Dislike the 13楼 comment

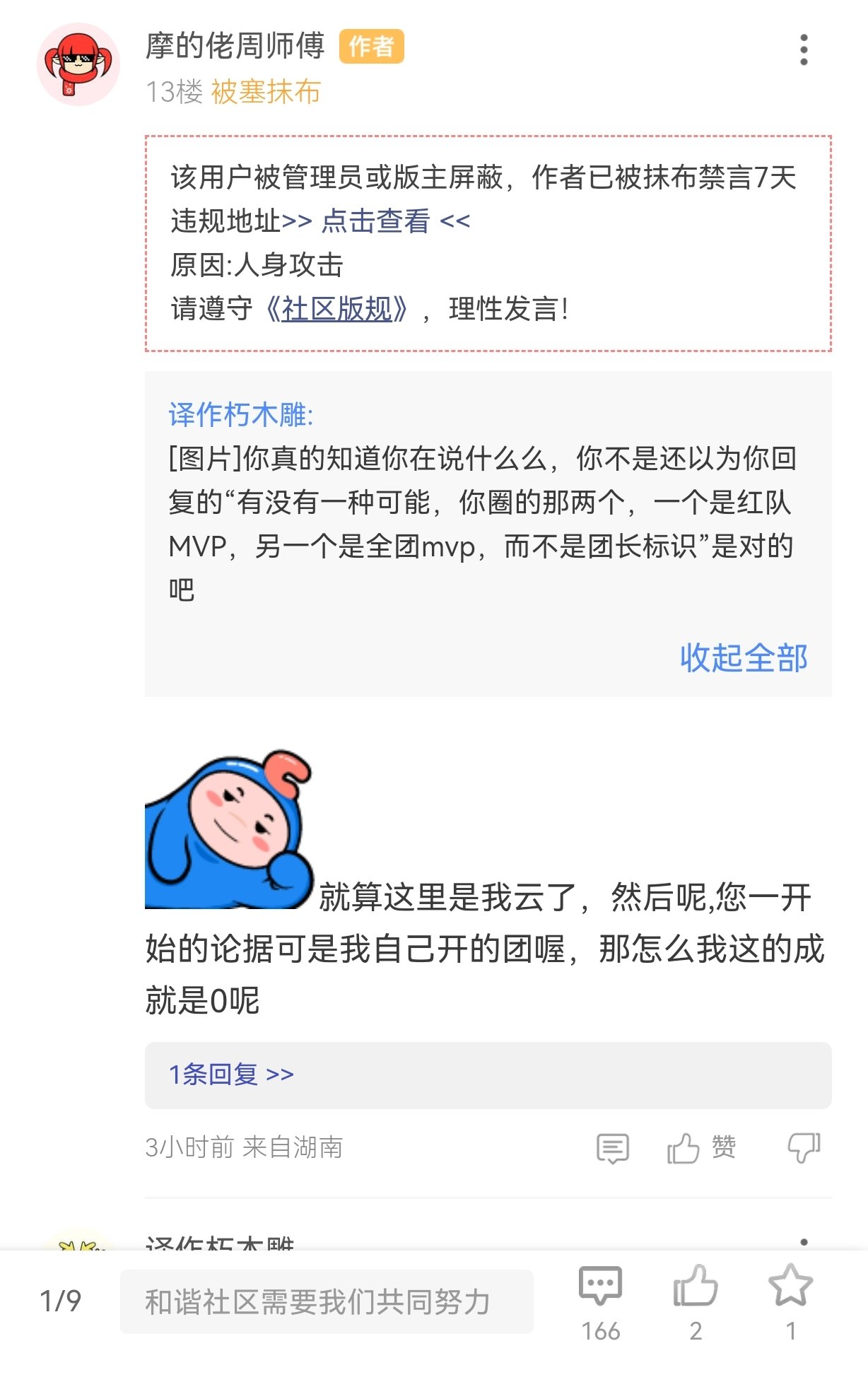point(804,1148)
